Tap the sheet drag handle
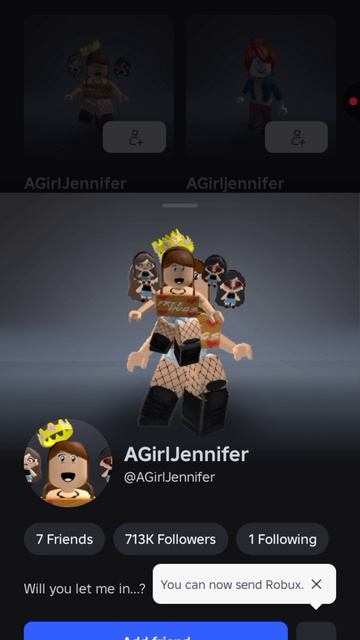Viewport: 360px width, 640px height. click(x=180, y=206)
